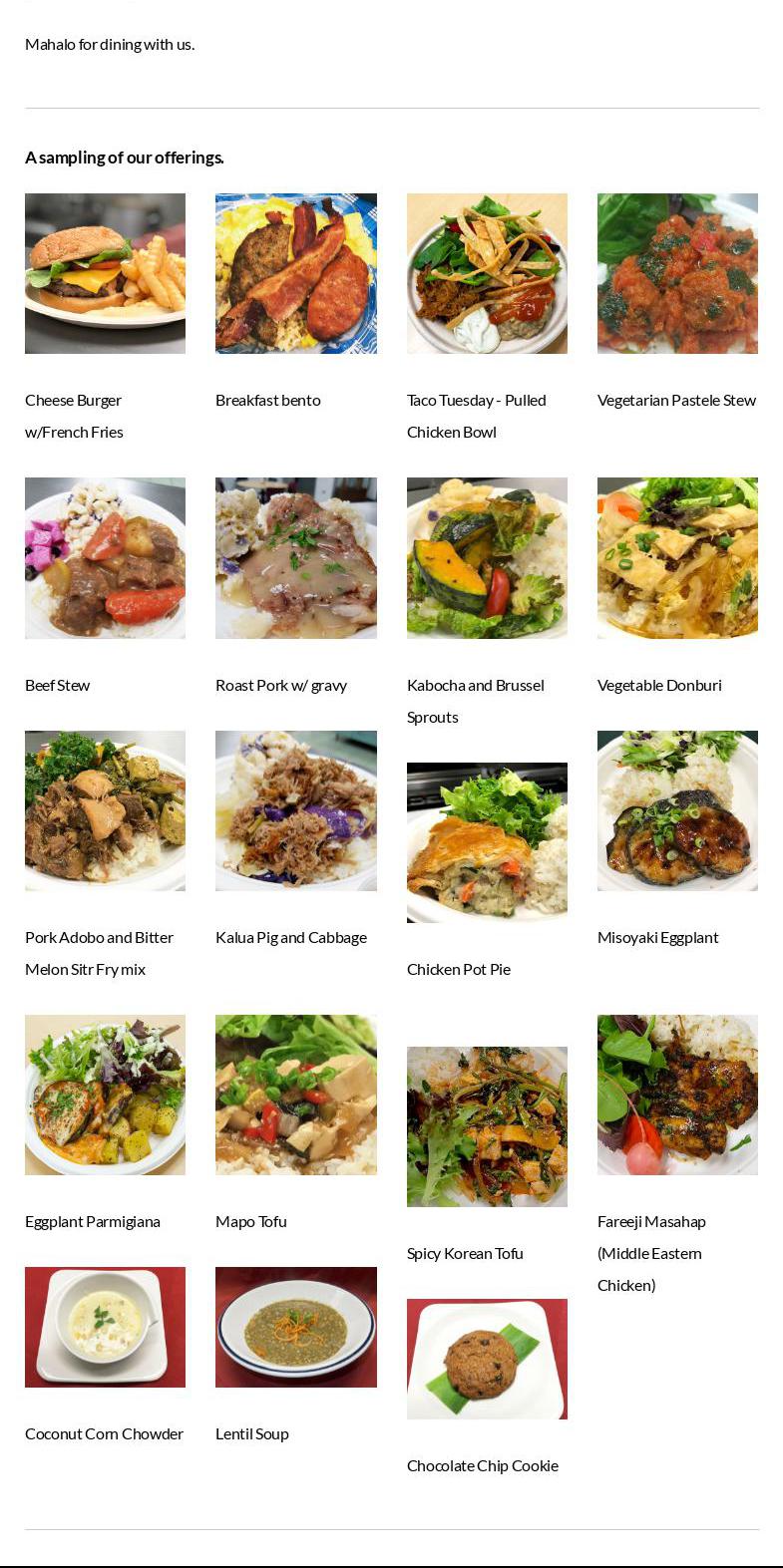This screenshot has height=1568, width=783.
Task: View the Lentil Soup image
Action: tap(295, 1327)
